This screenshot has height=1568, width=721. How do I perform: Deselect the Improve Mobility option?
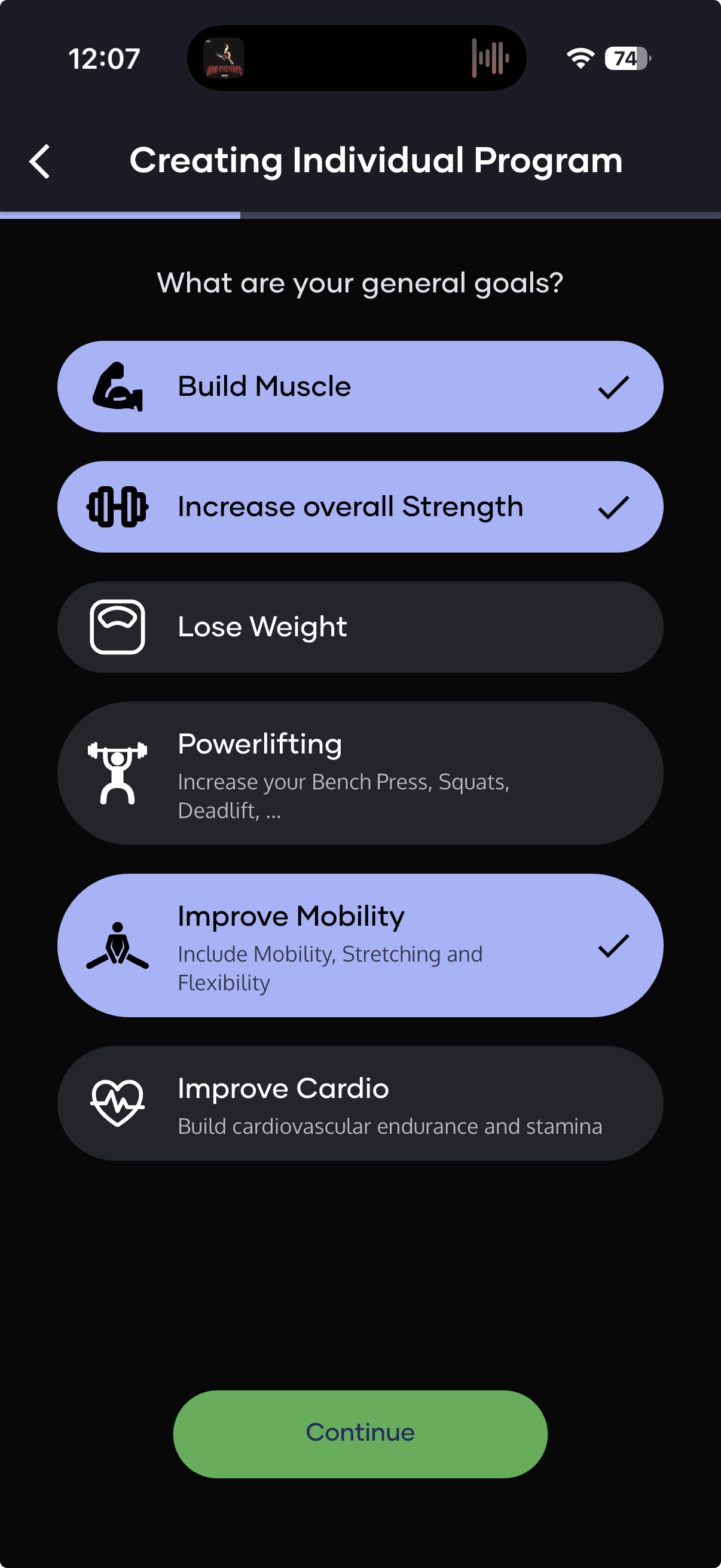click(x=360, y=945)
